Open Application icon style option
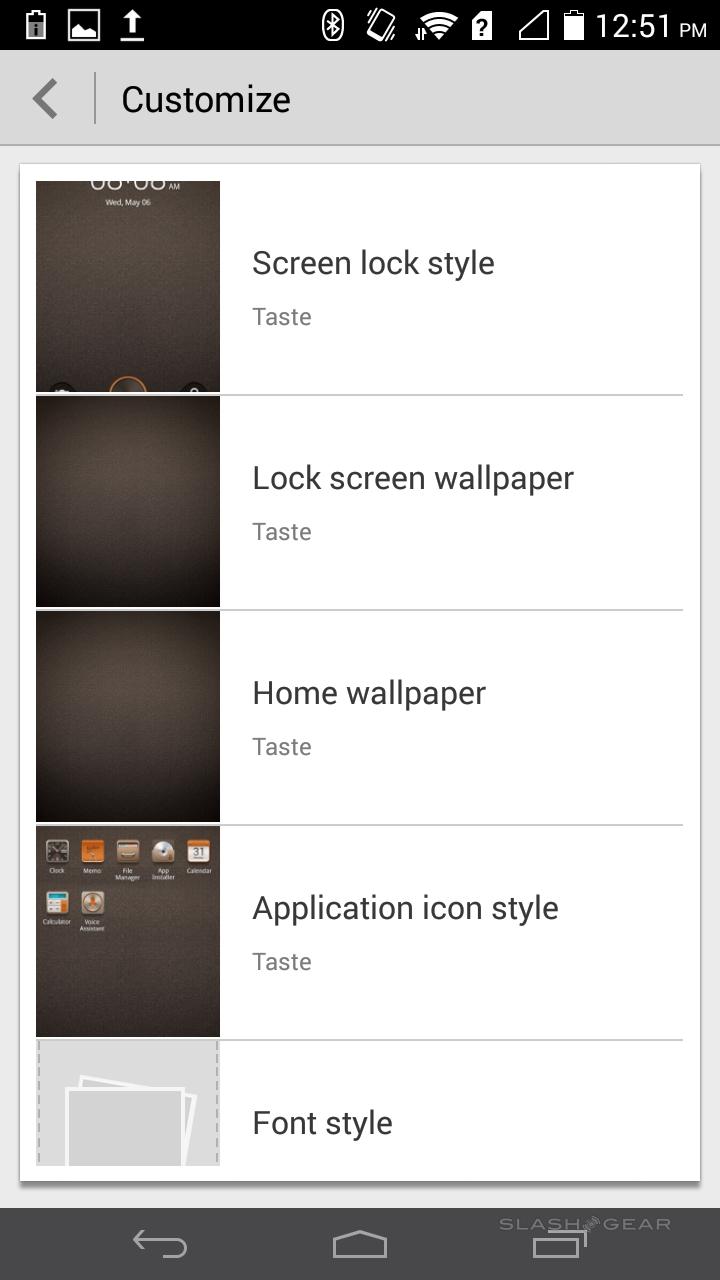The image size is (720, 1280). (x=404, y=931)
